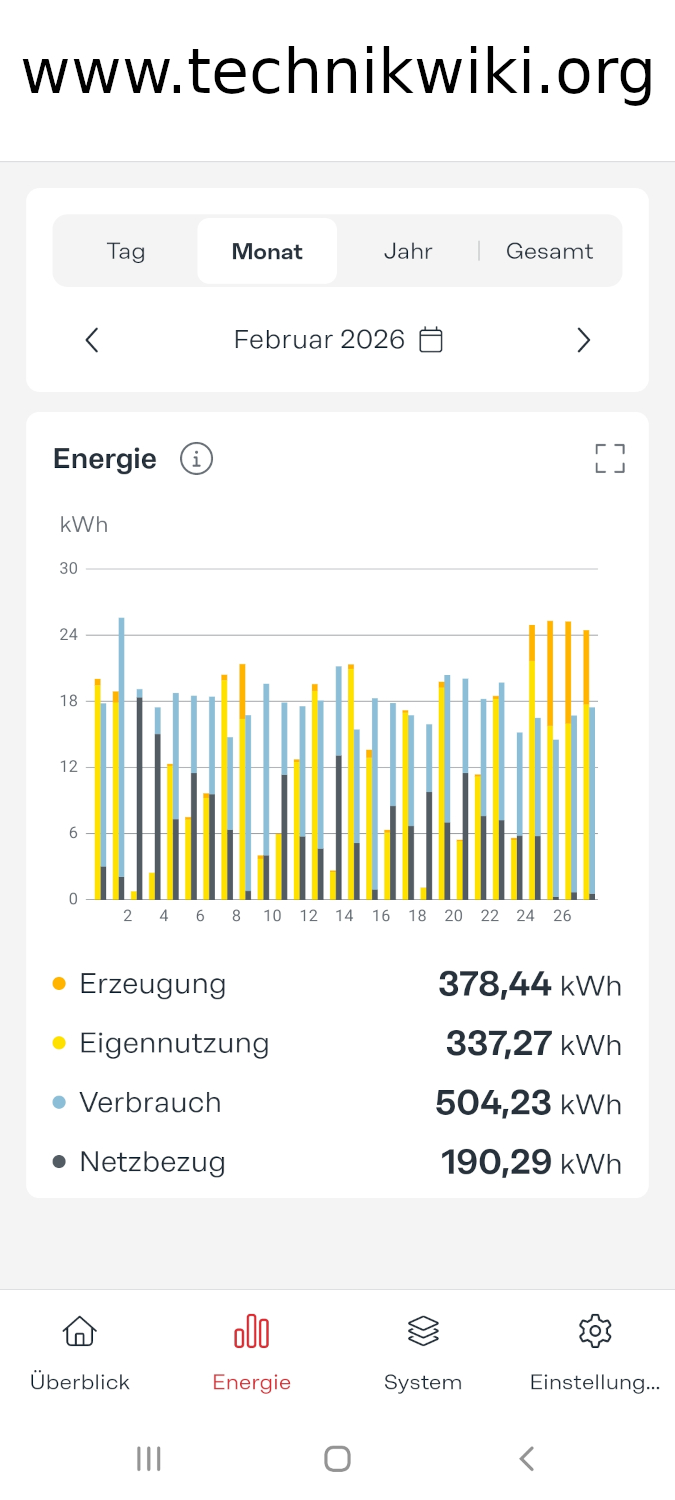
Task: Open the date picker for Februar 2026
Action: pos(431,340)
